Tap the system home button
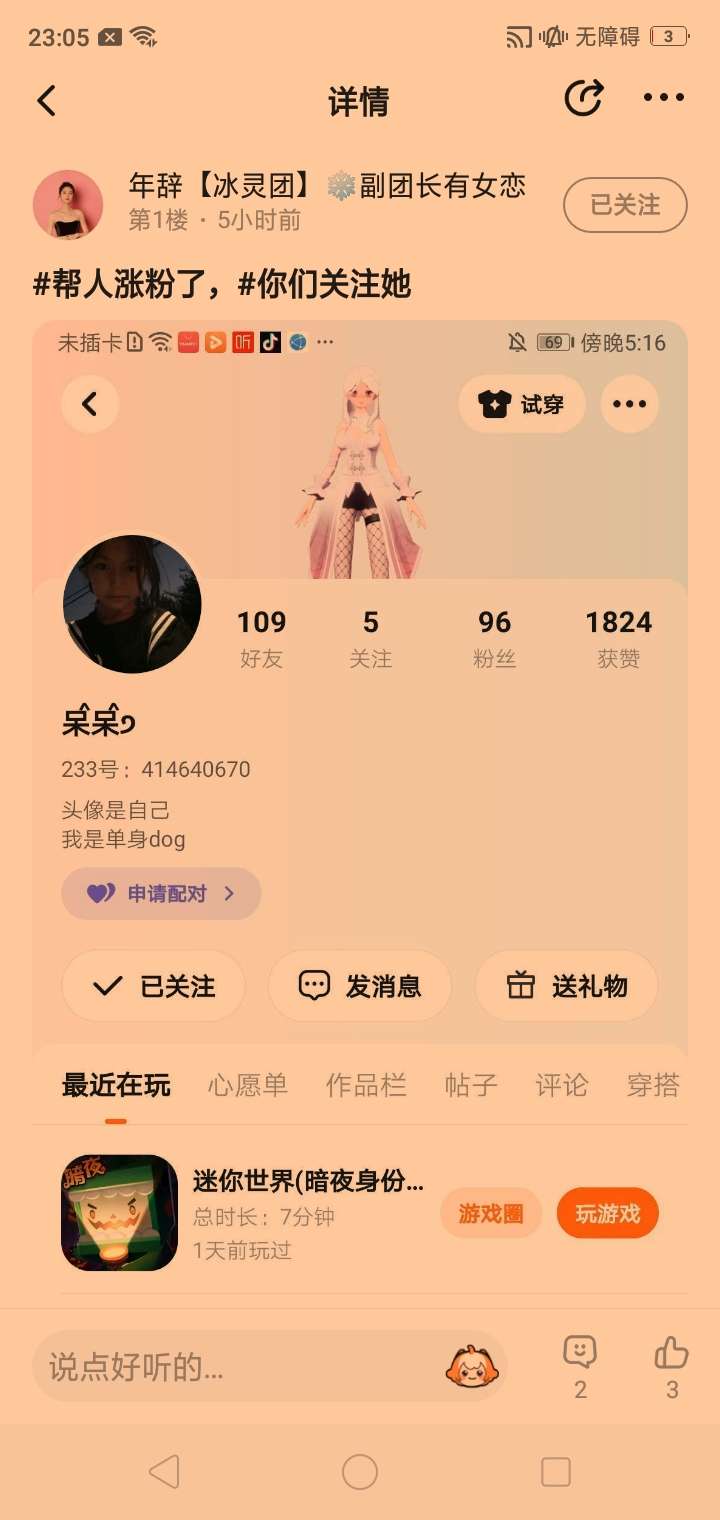Image resolution: width=720 pixels, height=1520 pixels. pos(360,1472)
